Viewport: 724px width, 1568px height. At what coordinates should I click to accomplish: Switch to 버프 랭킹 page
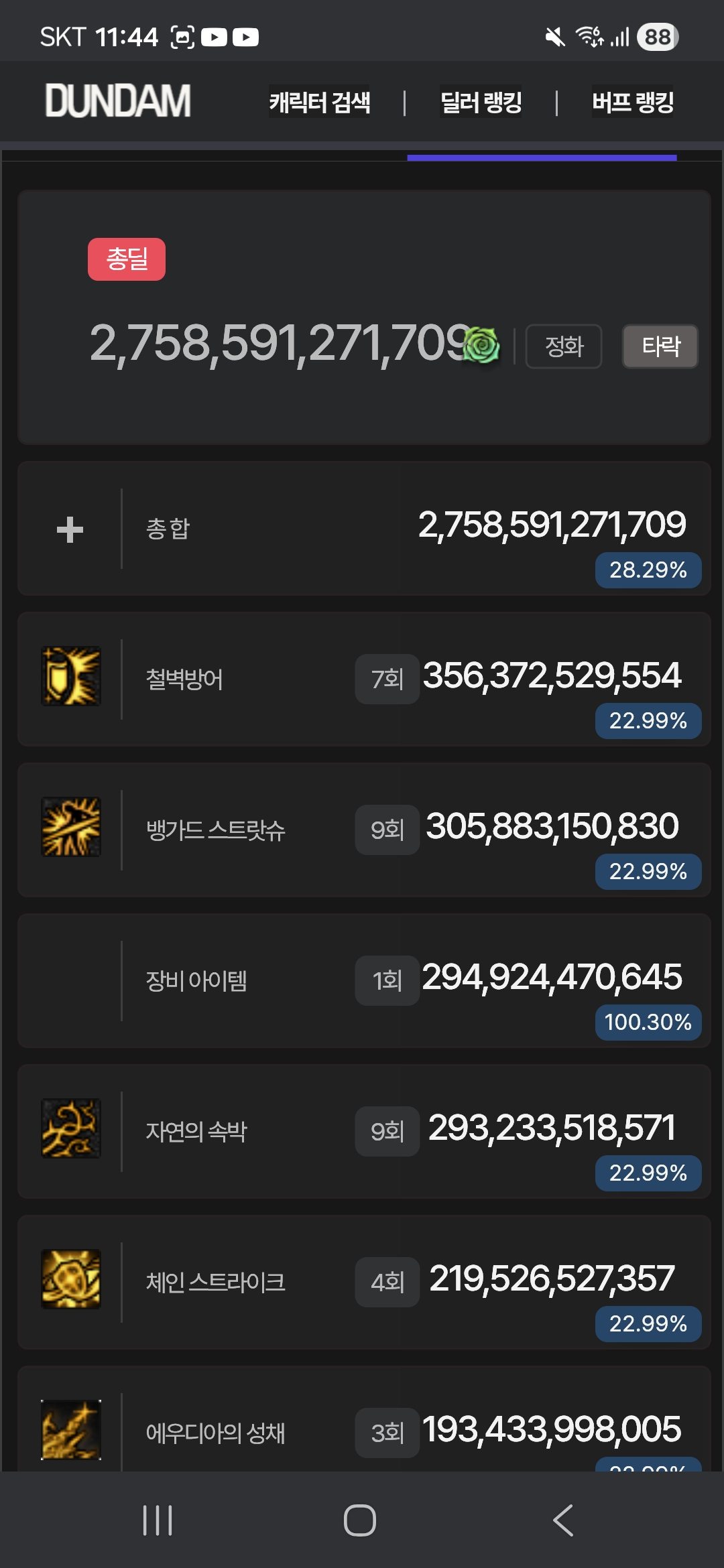click(x=633, y=103)
